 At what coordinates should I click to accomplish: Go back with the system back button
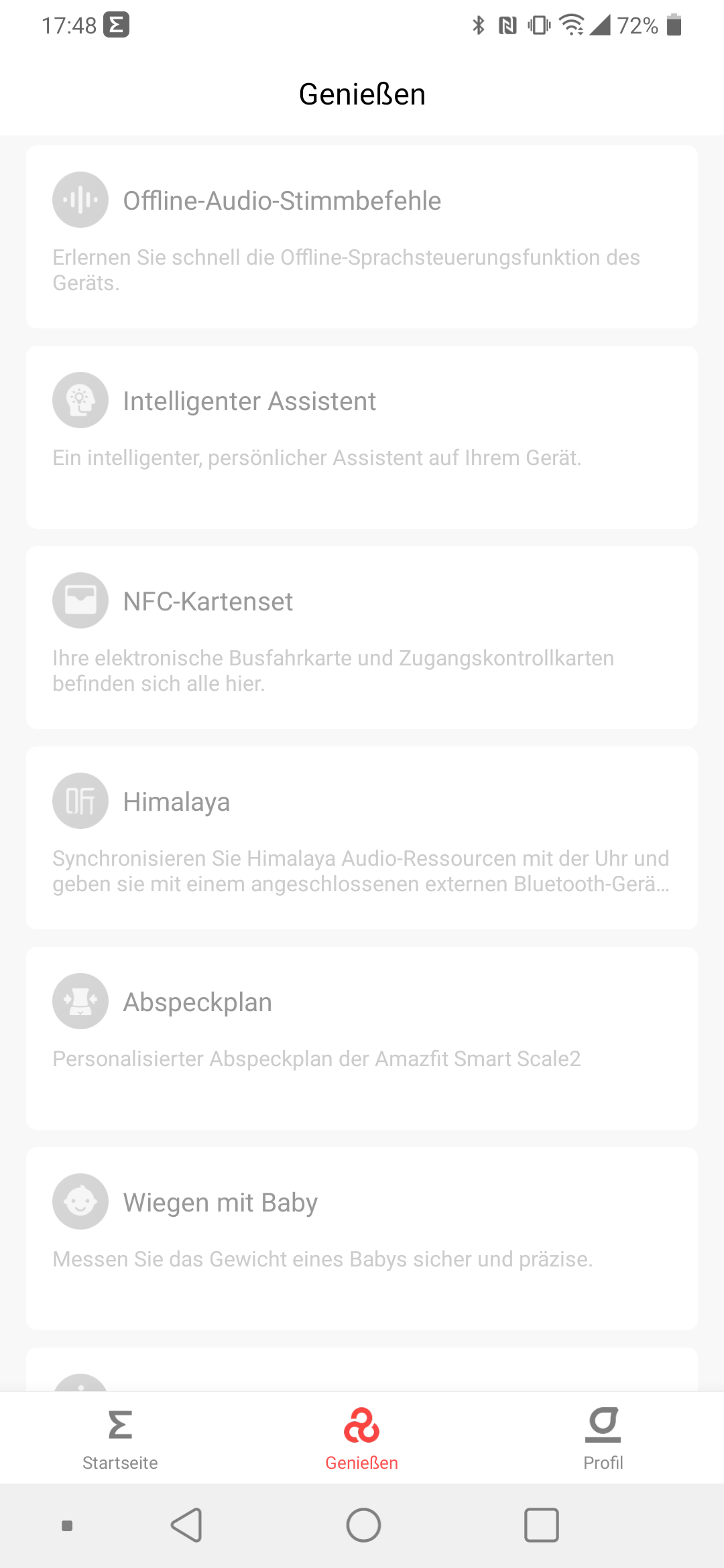pyautogui.click(x=186, y=1525)
